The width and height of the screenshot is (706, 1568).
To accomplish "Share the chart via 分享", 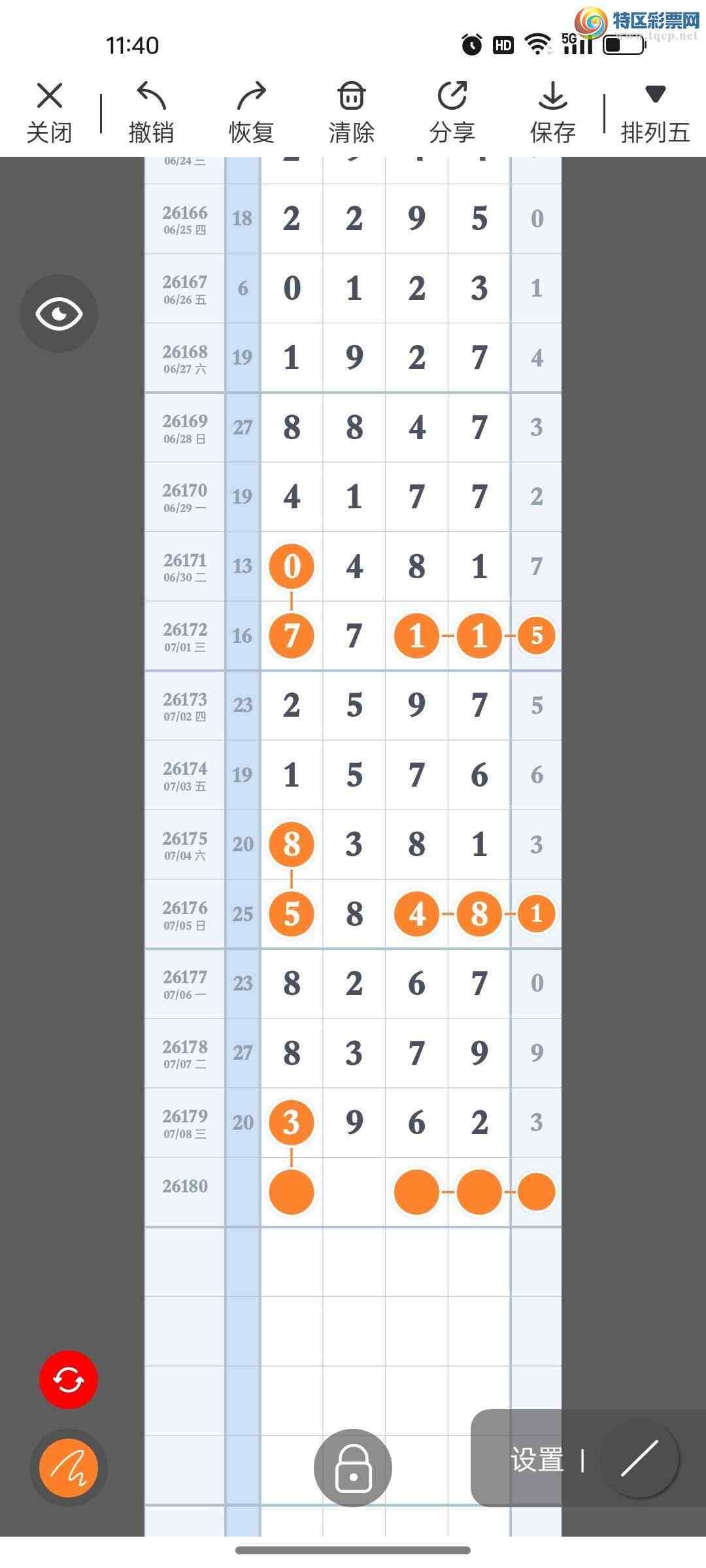I will 452,112.
